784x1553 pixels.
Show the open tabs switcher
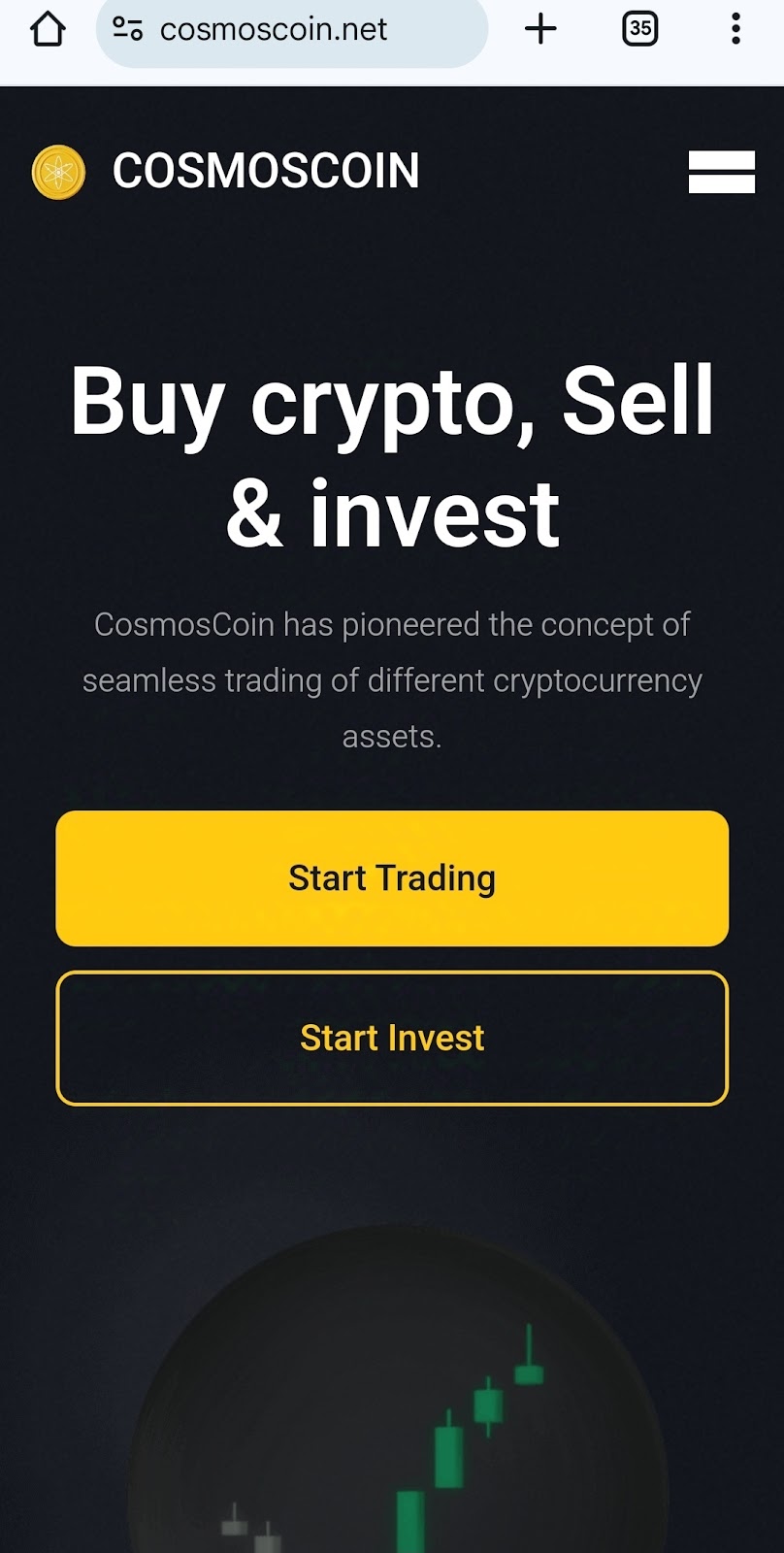point(639,29)
